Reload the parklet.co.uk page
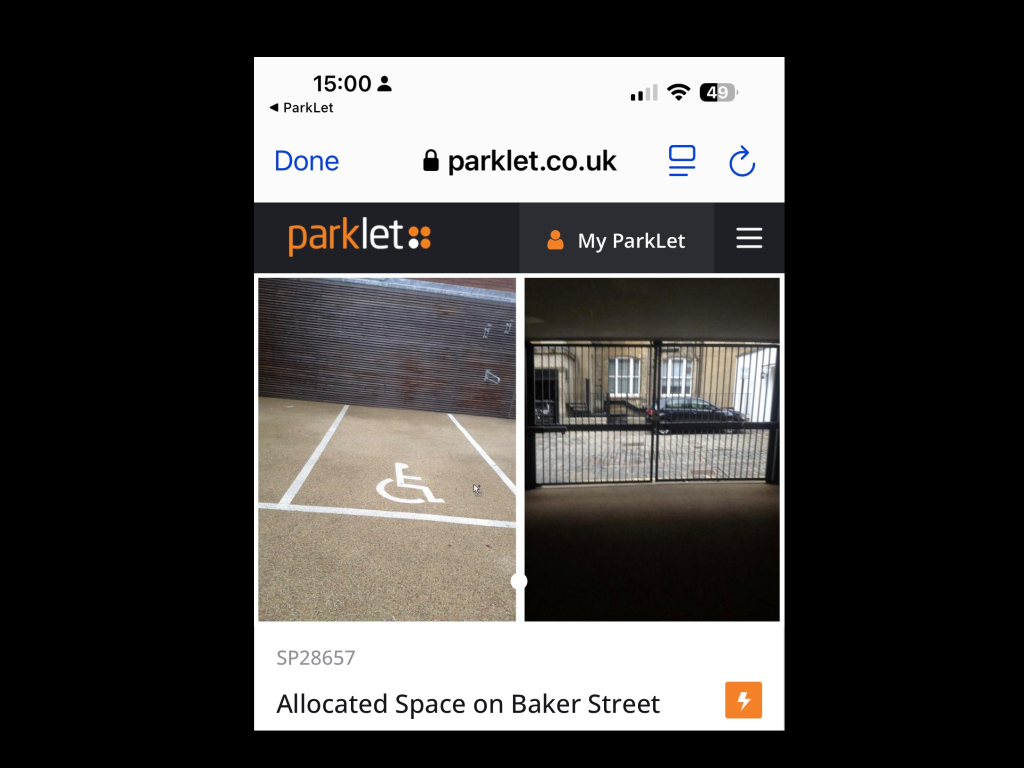 tap(741, 161)
